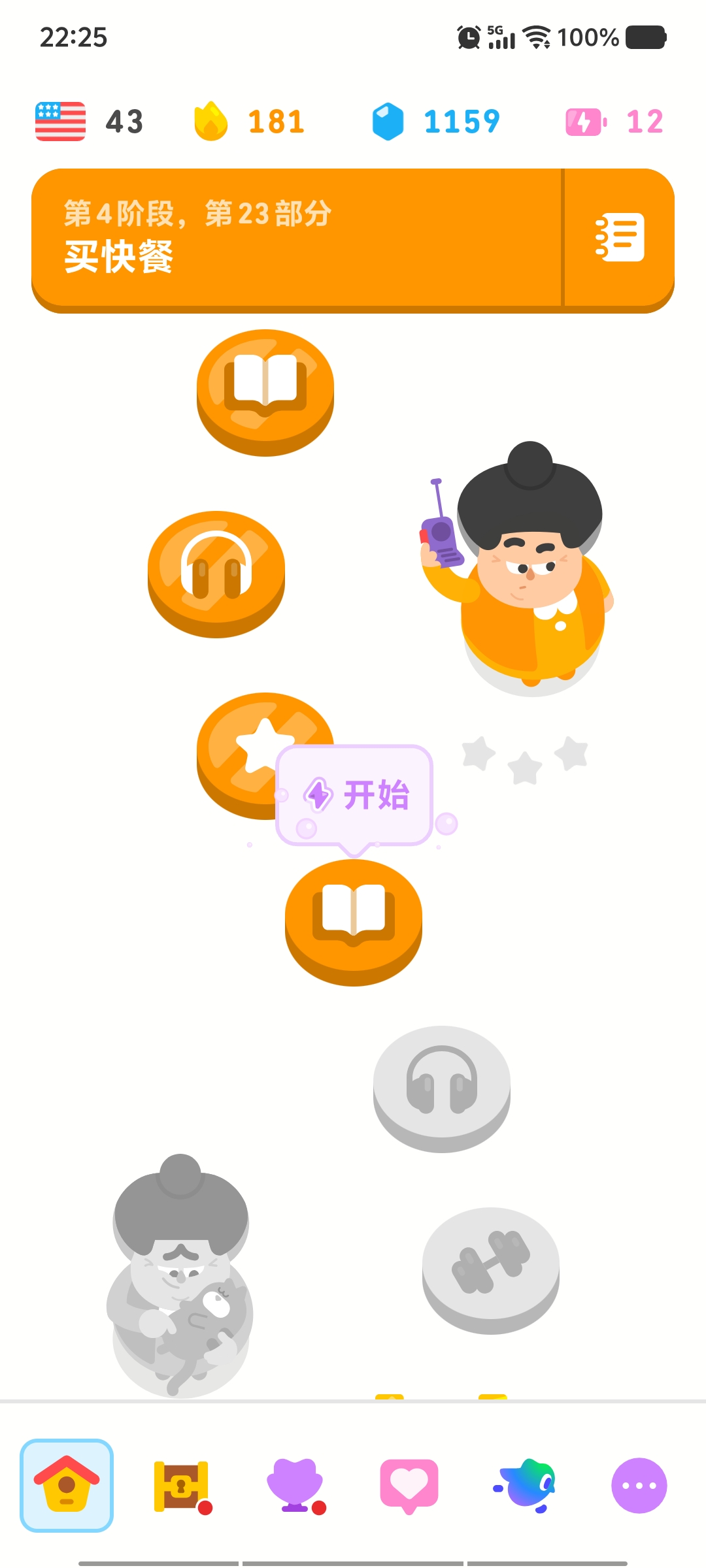Open the purple more options tab
Viewport: 706px width, 1568px height.
tap(639, 1485)
